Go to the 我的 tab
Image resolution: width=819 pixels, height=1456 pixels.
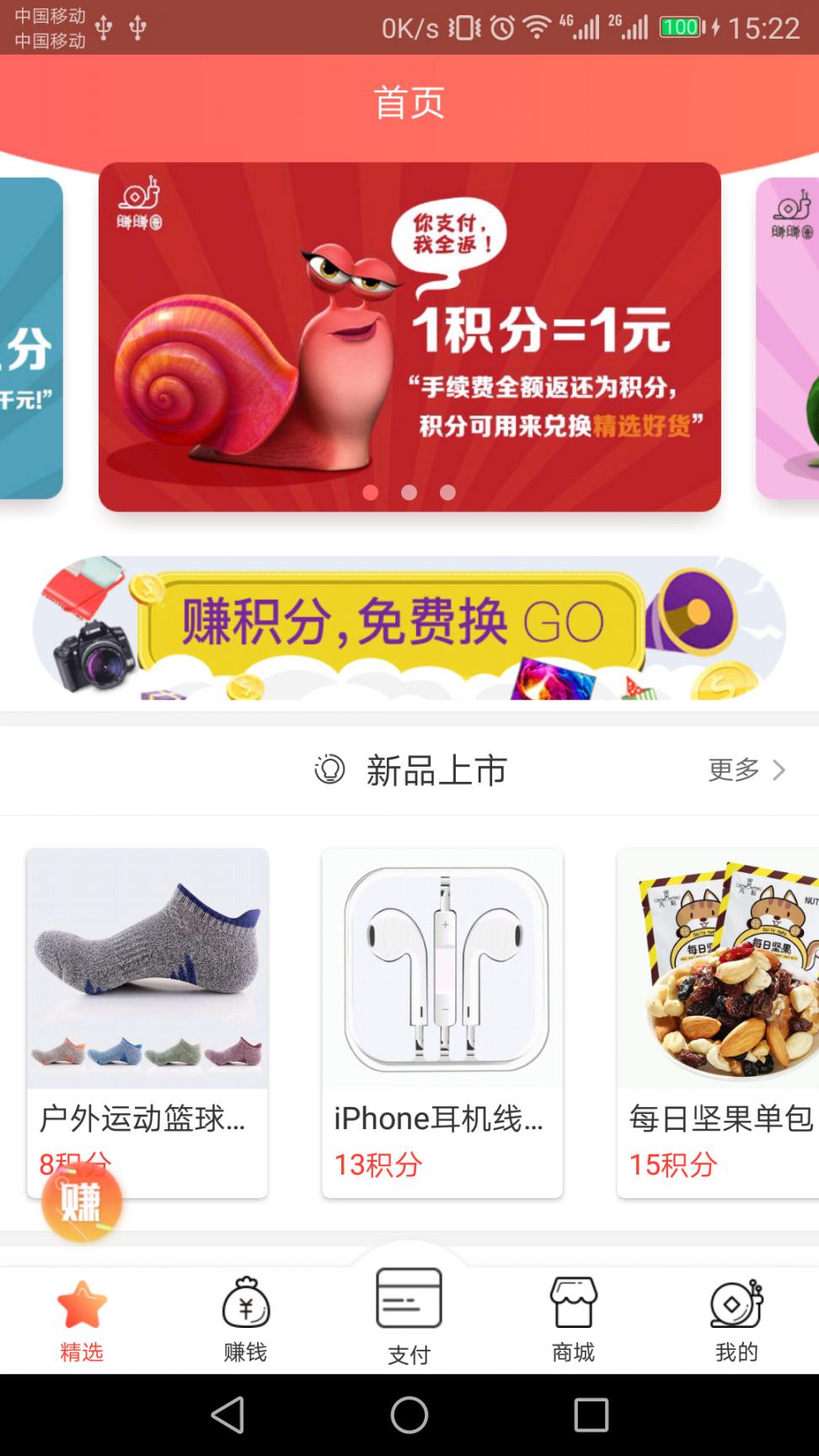pos(736,1319)
